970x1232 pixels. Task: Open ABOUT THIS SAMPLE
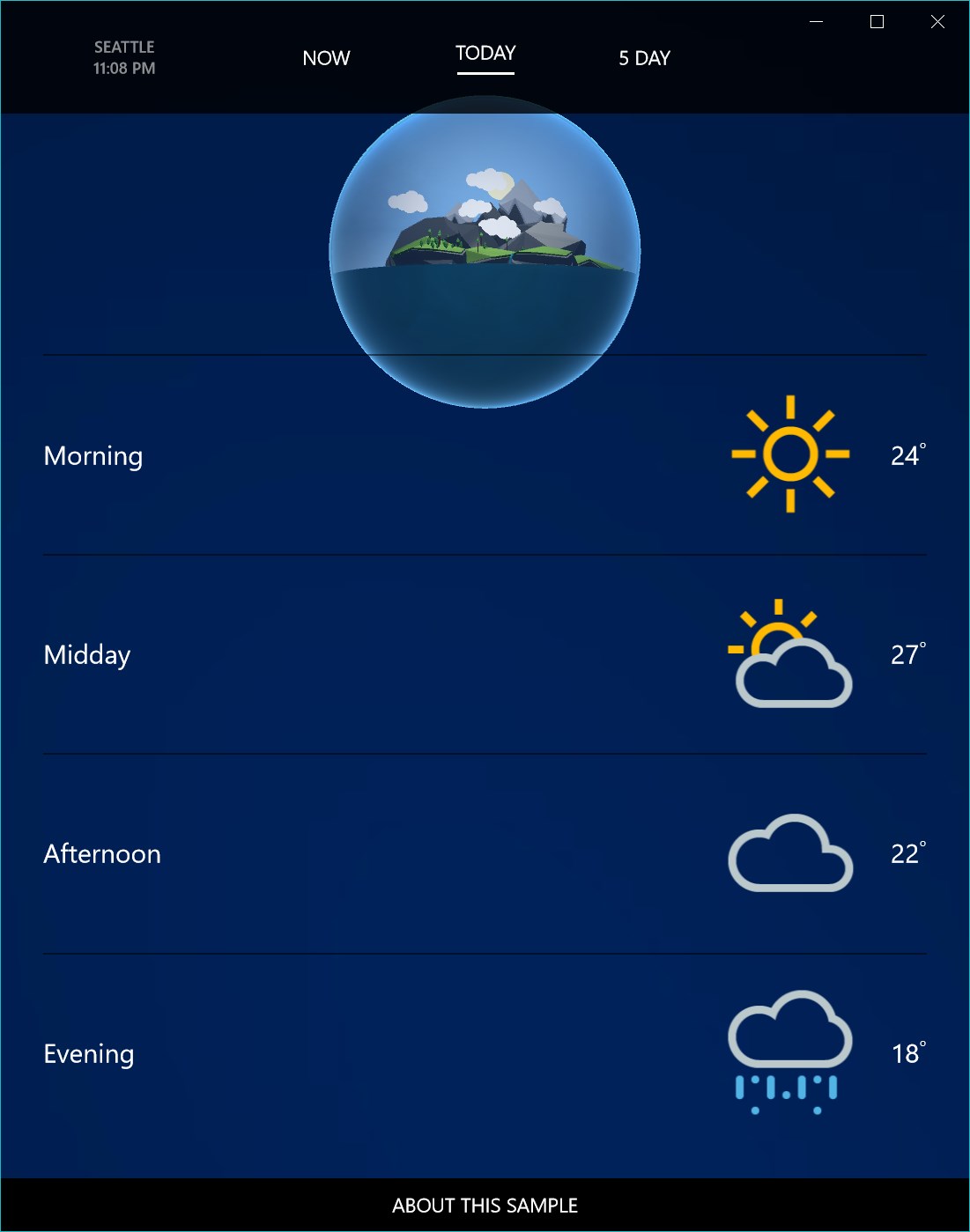485,1205
